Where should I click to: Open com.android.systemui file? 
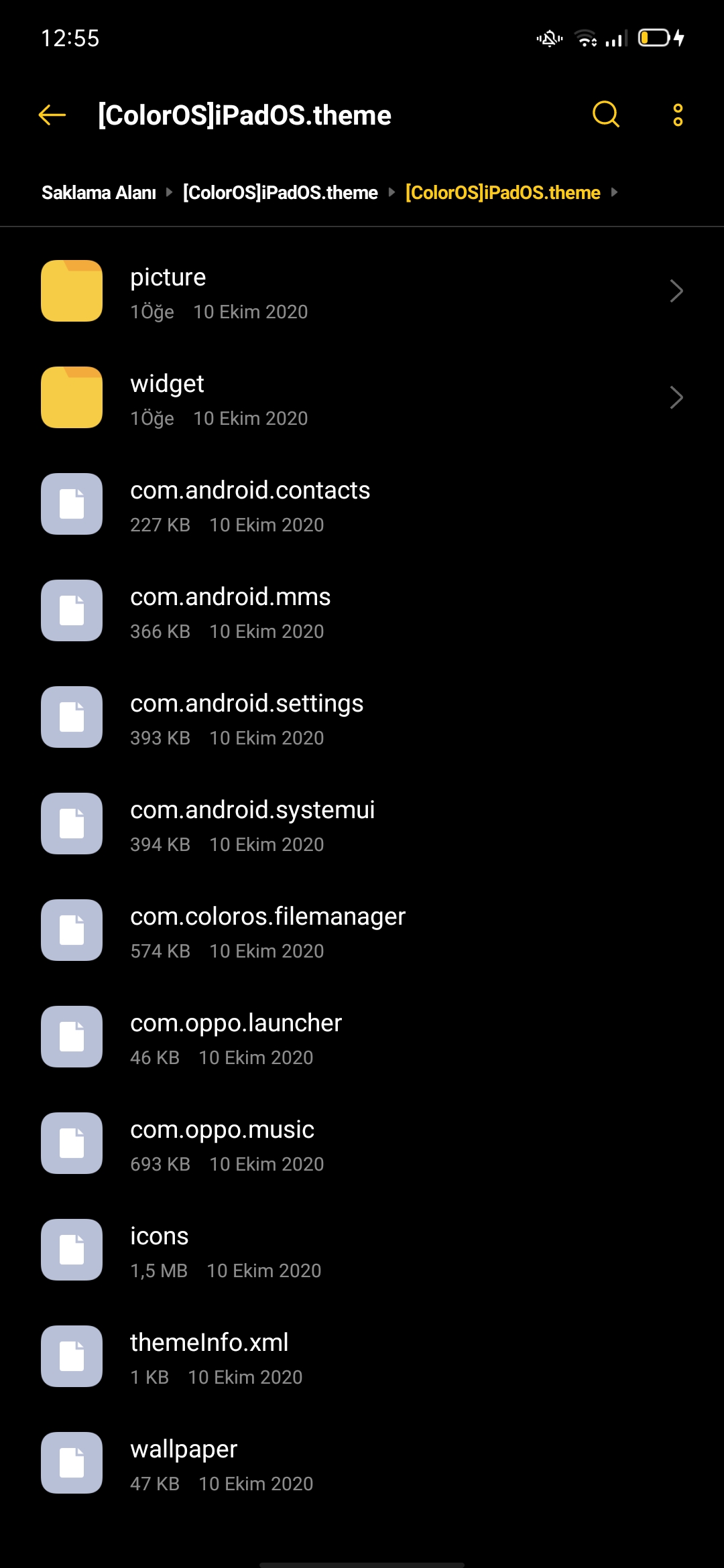point(362,824)
